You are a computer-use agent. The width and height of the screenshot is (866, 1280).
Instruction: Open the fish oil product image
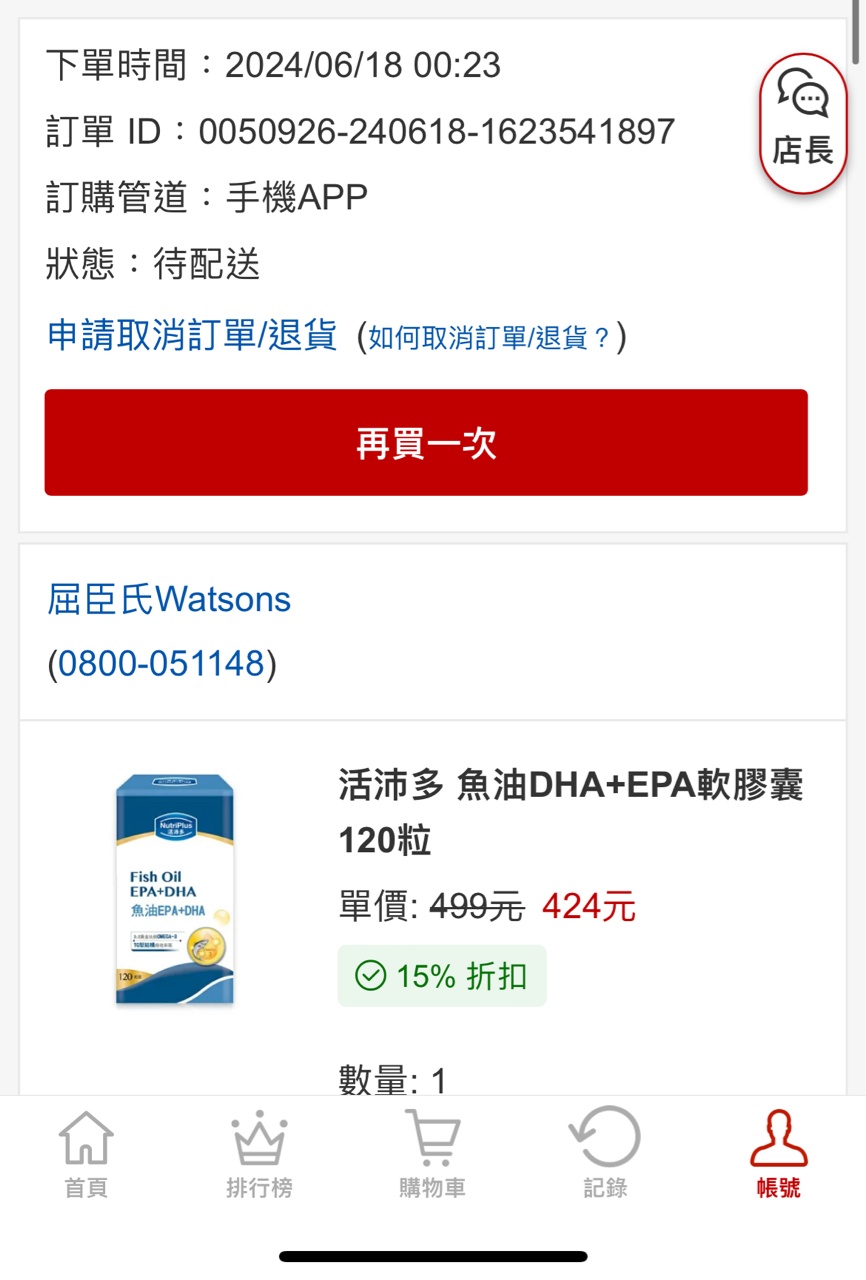(175, 889)
